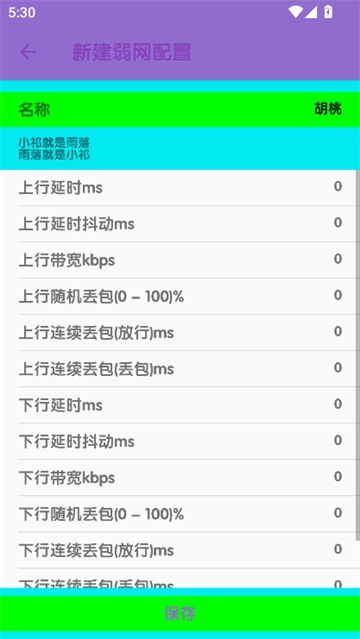Go back from 新建弱网配置 screen

pyautogui.click(x=29, y=52)
